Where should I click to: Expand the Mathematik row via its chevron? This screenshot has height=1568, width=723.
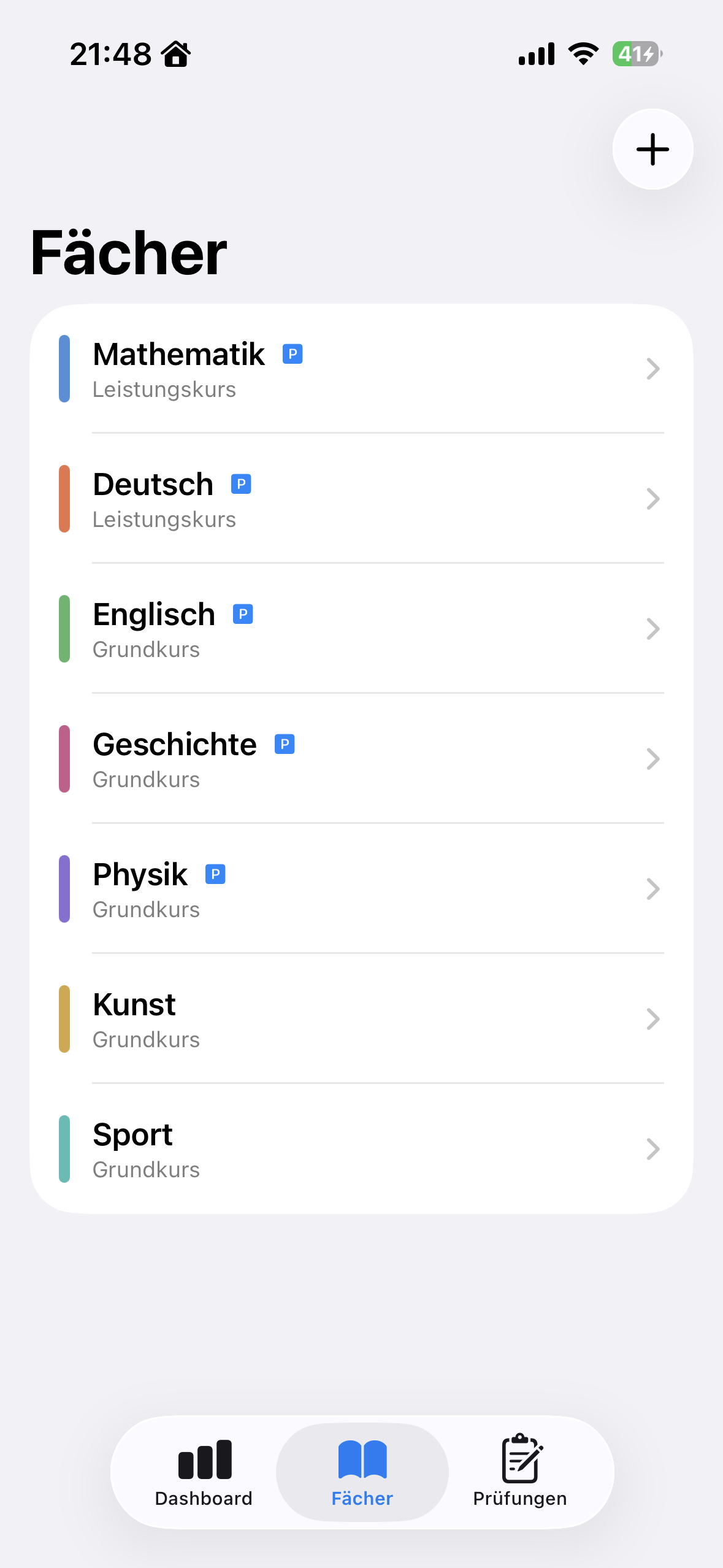click(652, 369)
